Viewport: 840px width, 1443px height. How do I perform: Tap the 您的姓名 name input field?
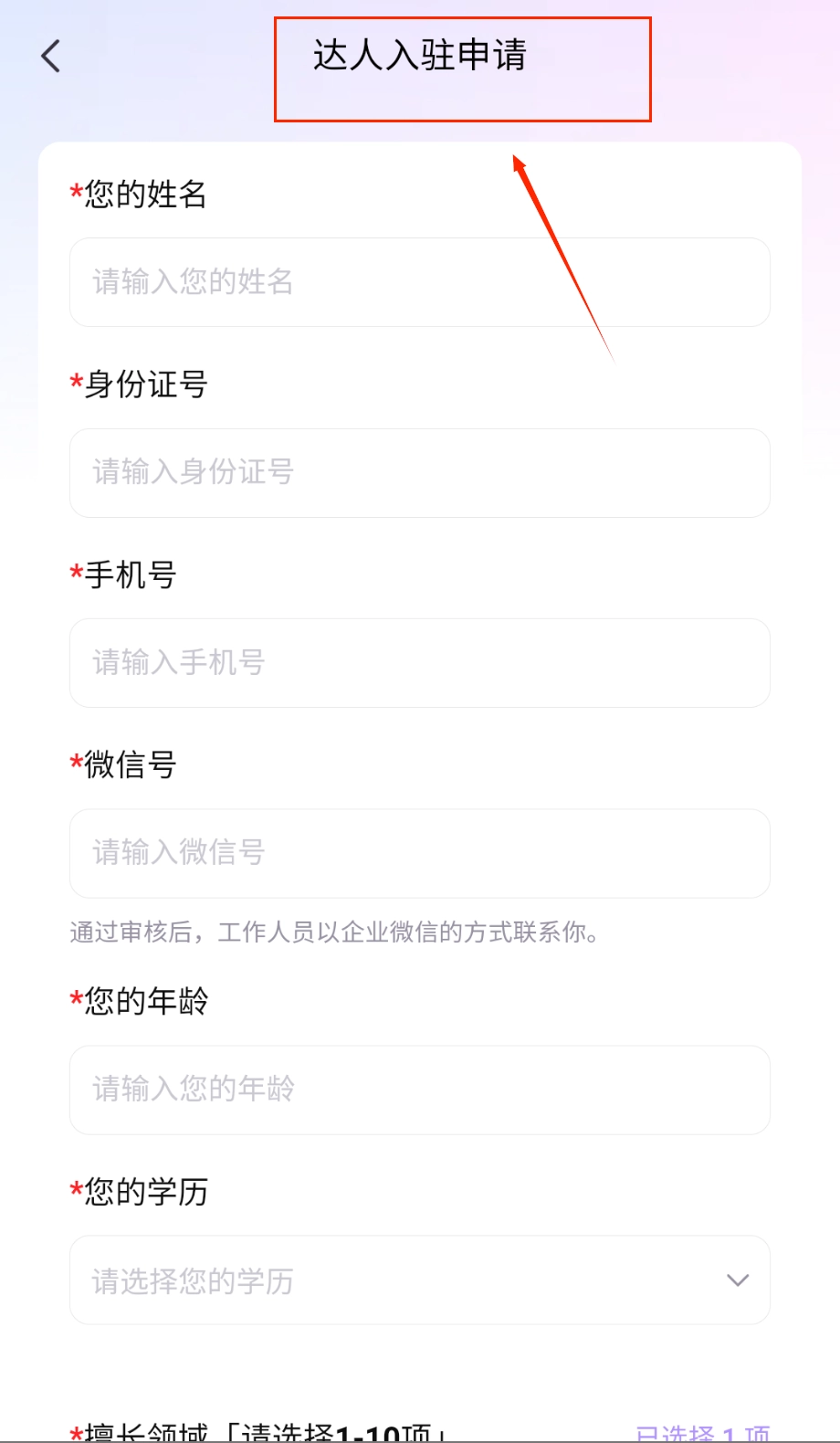(x=419, y=282)
